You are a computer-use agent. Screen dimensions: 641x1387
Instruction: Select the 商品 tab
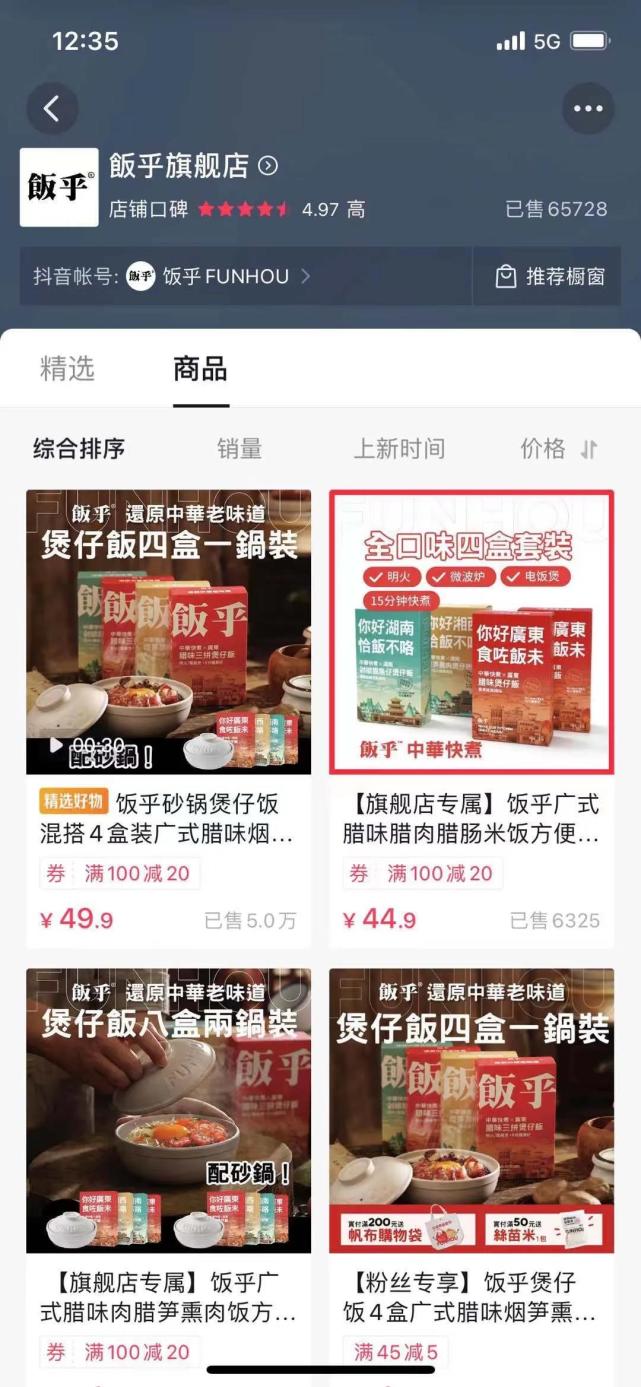pyautogui.click(x=200, y=369)
